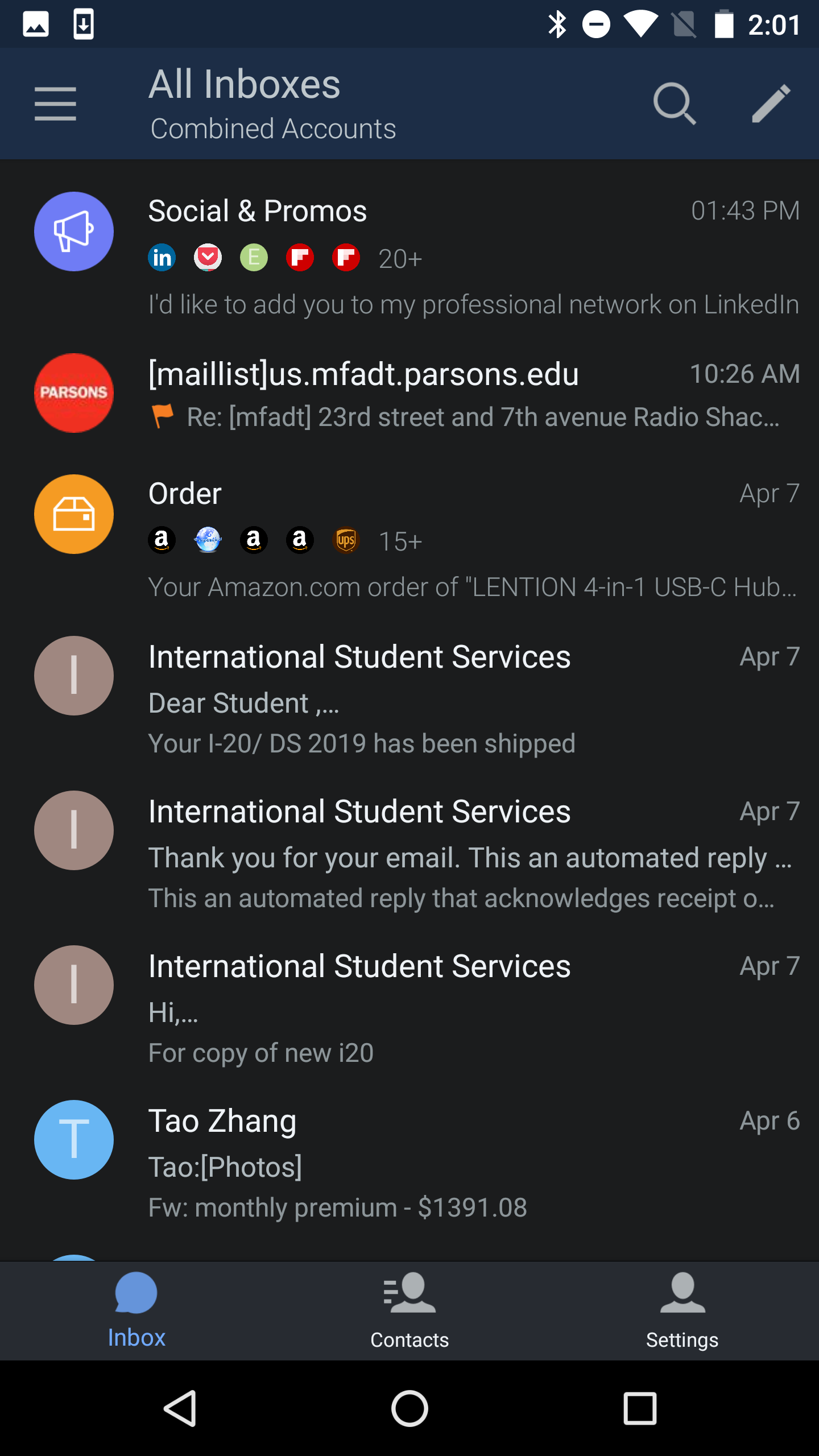Select the Inbox tab

pos(136,1311)
